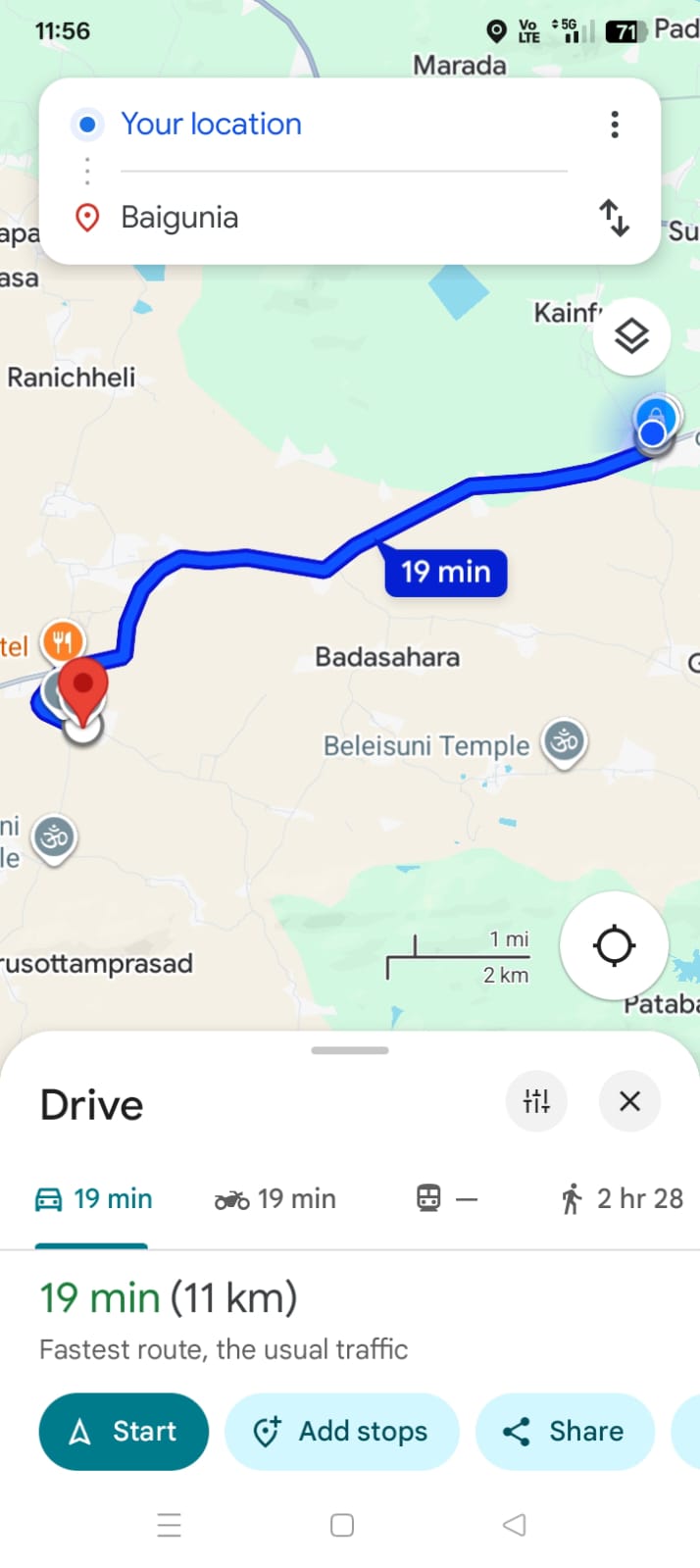Start navigation to Baigunia
The height and width of the screenshot is (1568, 700).
point(124,1432)
